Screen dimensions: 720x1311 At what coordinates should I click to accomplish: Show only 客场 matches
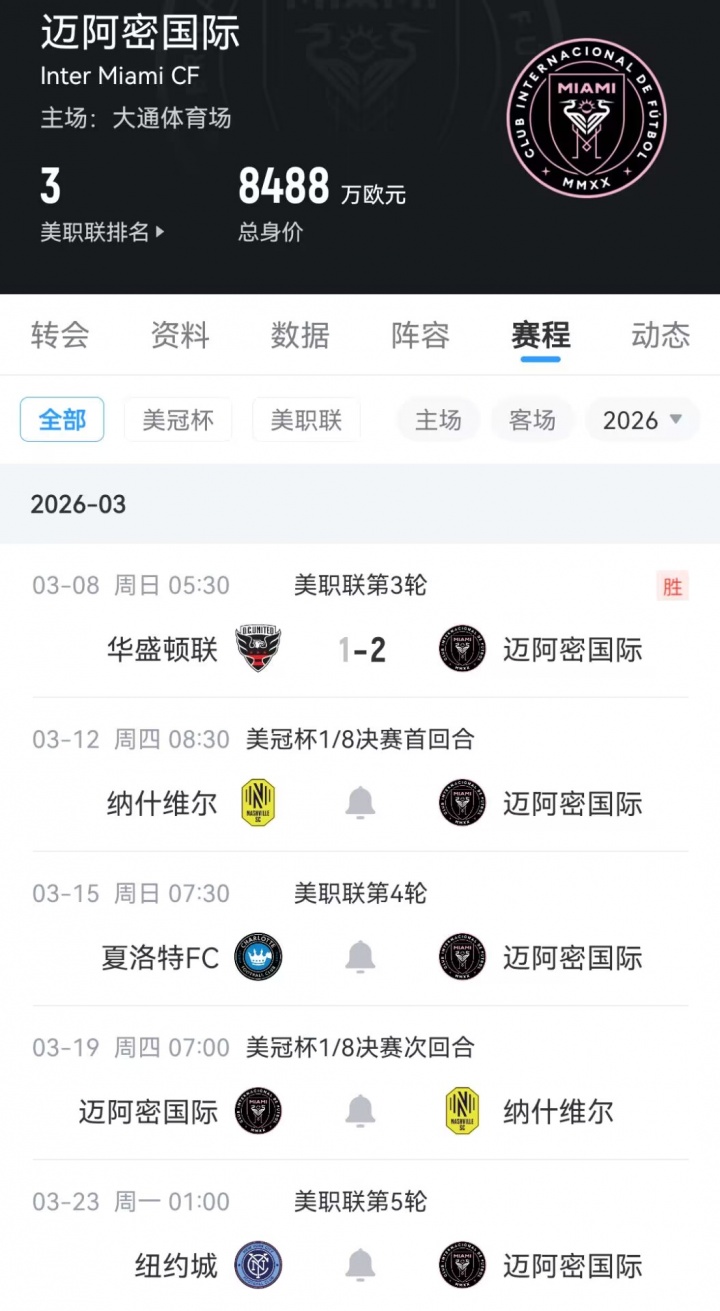532,420
